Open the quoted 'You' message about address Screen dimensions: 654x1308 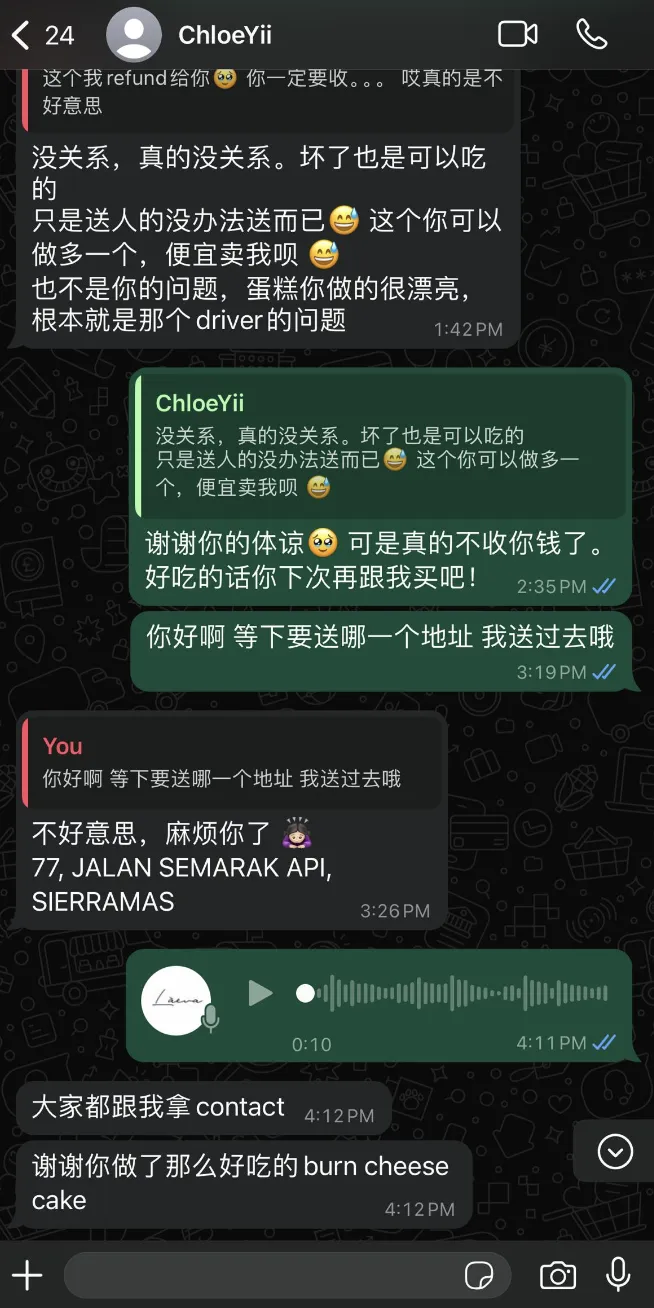pyautogui.click(x=230, y=762)
